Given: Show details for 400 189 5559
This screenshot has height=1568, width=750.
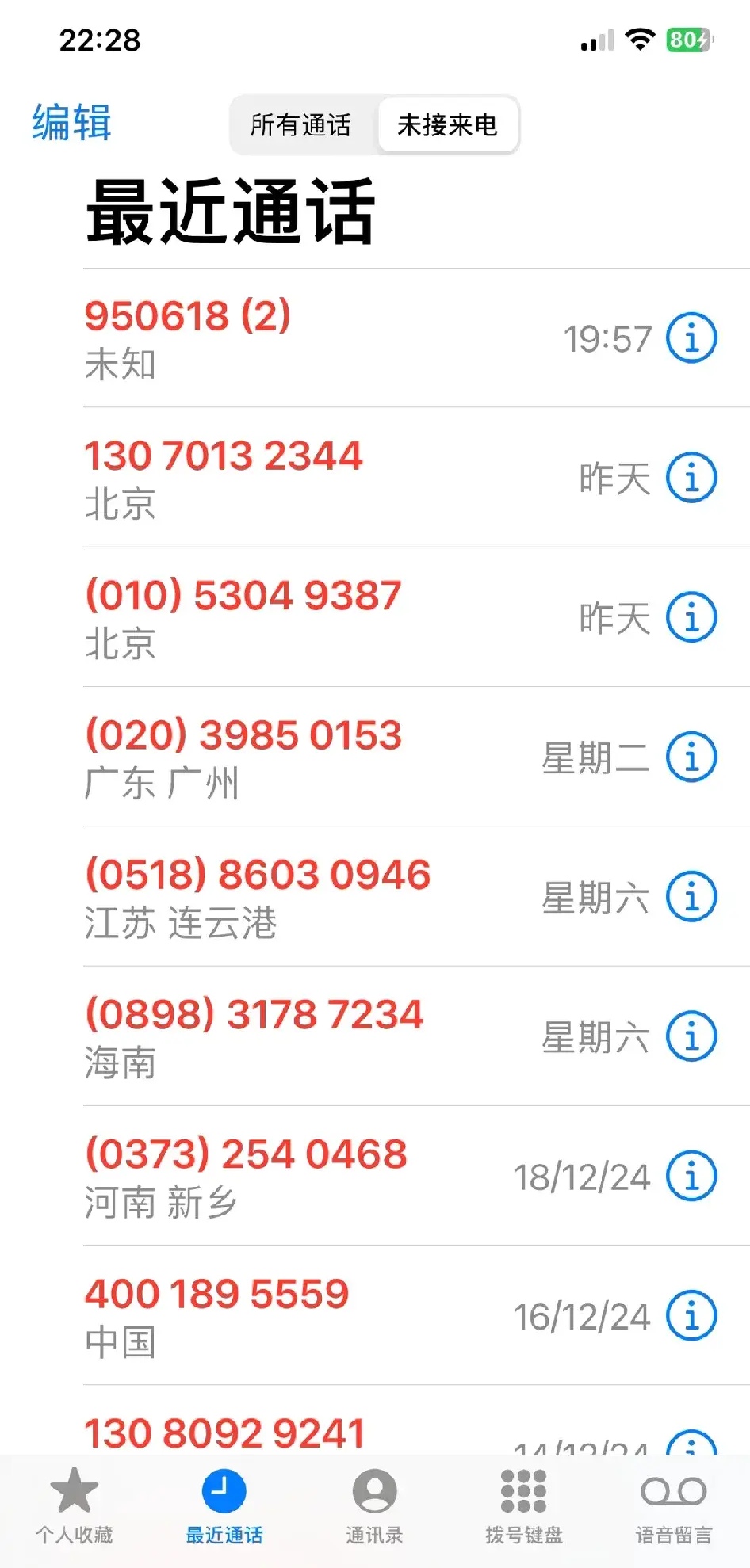Looking at the screenshot, I should pos(691,1315).
